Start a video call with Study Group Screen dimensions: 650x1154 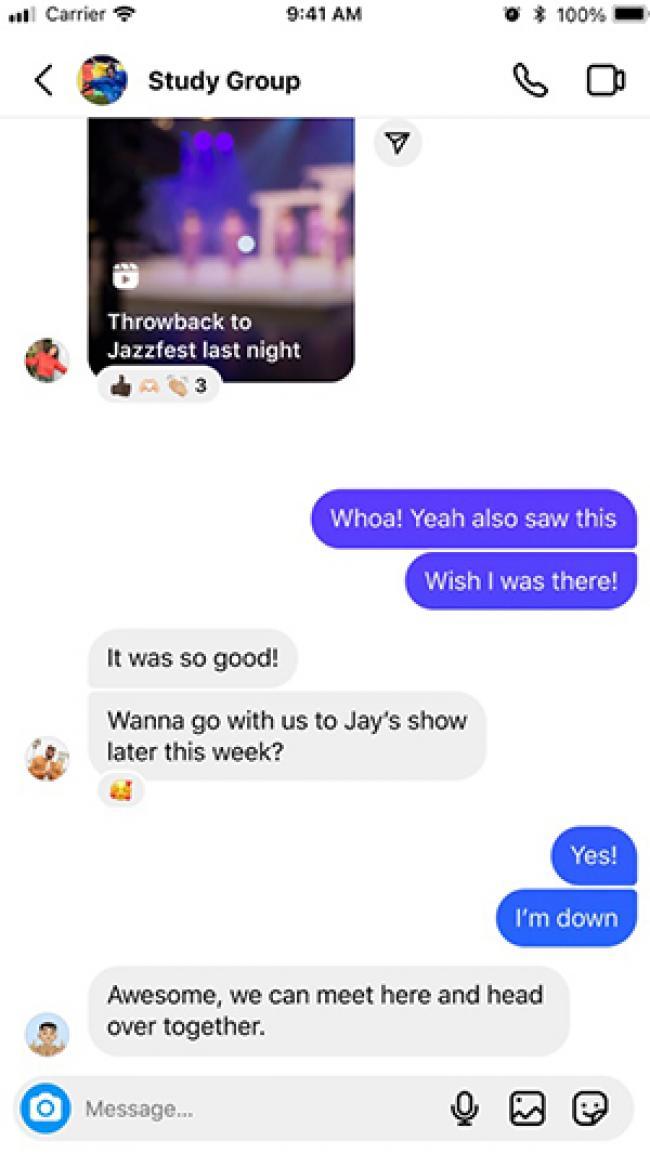click(x=606, y=80)
